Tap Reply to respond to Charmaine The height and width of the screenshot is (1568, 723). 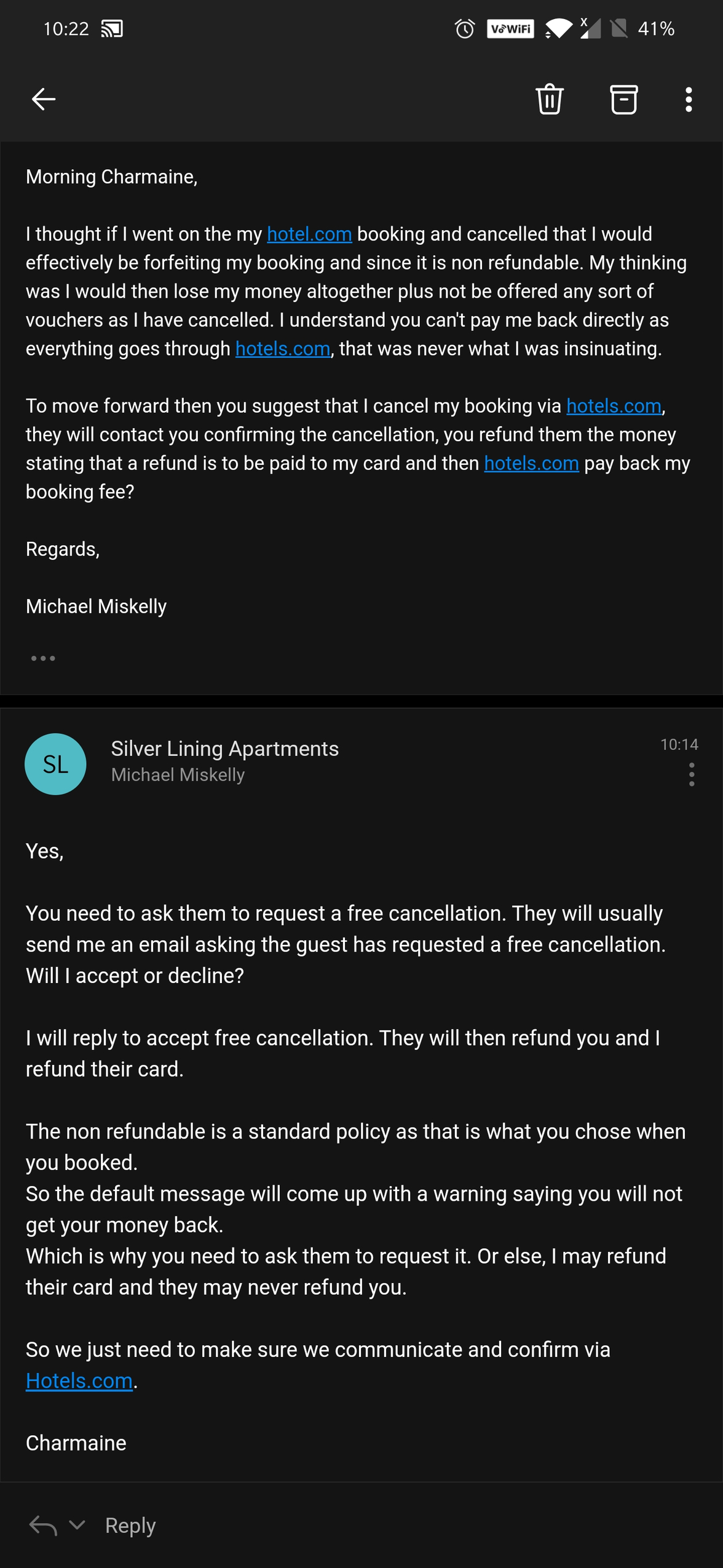(x=130, y=1525)
